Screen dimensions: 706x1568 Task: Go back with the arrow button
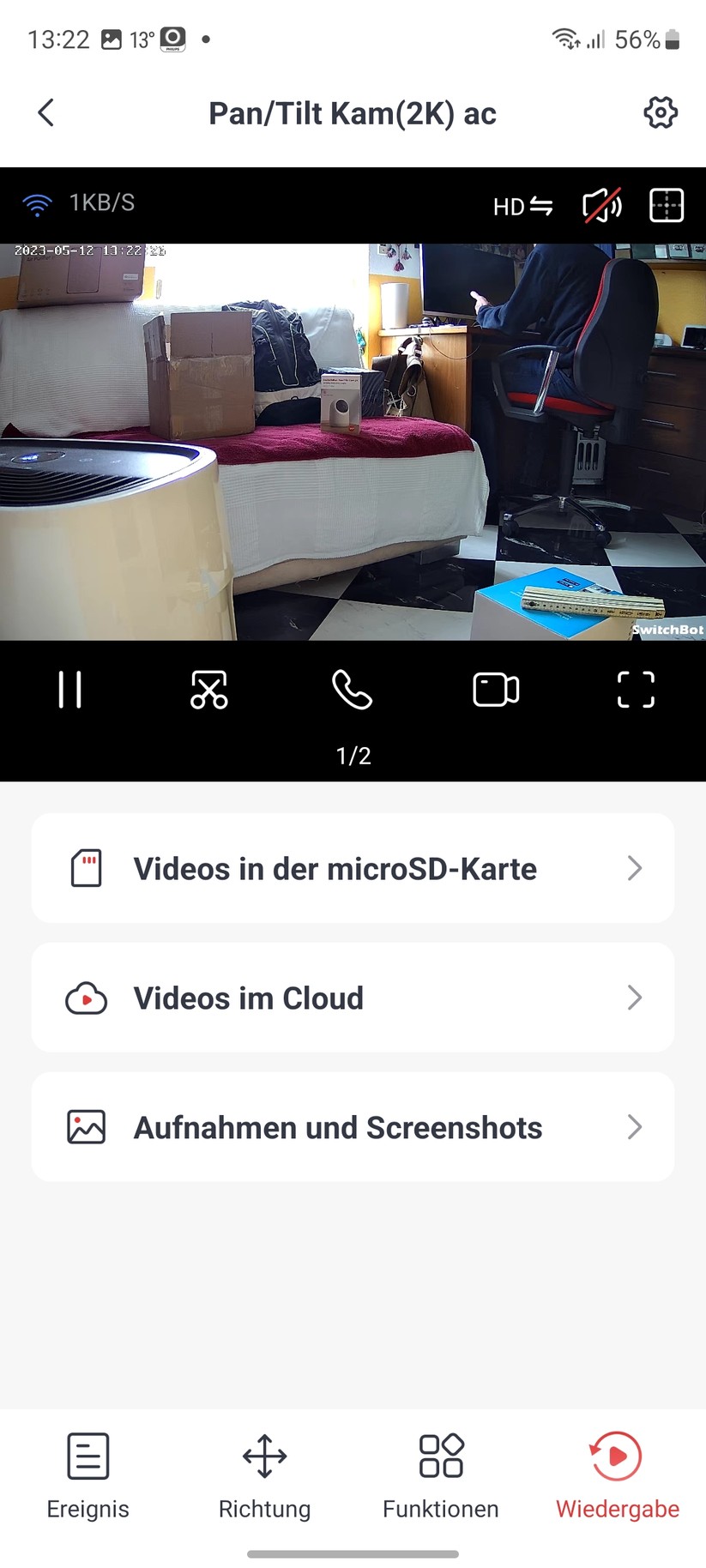(x=45, y=112)
